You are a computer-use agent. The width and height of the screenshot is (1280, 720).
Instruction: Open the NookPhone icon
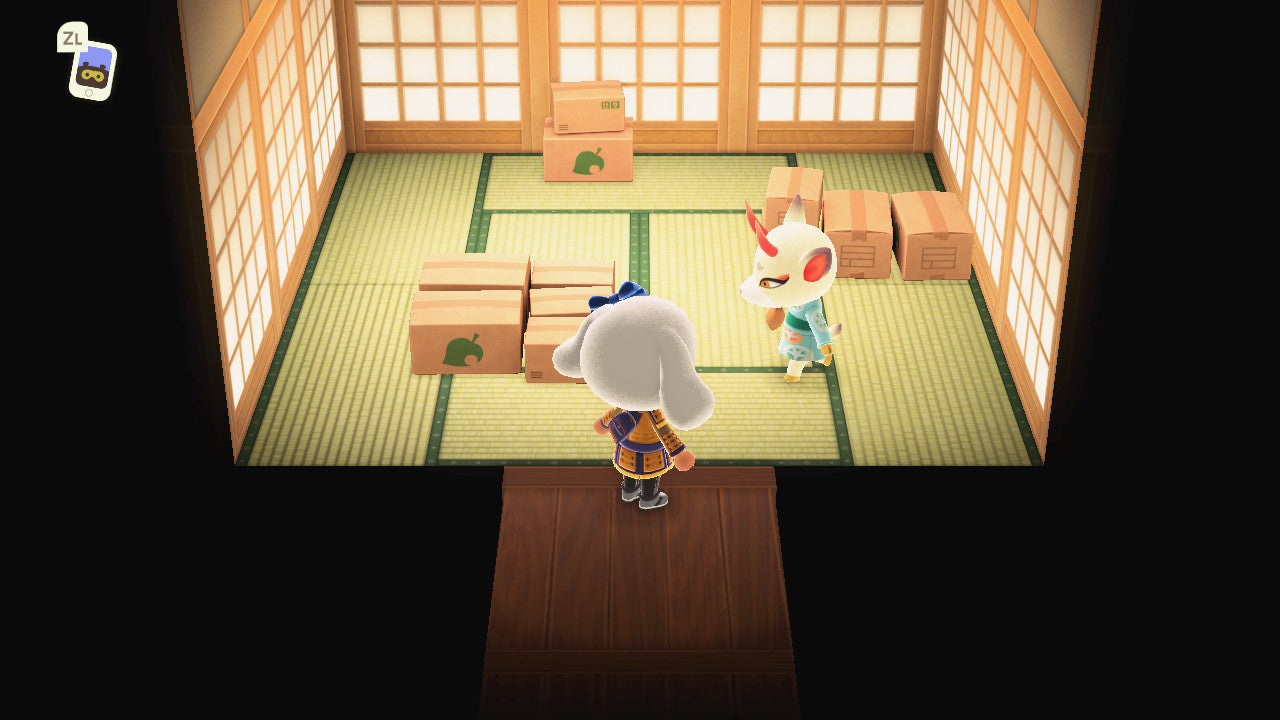point(92,70)
